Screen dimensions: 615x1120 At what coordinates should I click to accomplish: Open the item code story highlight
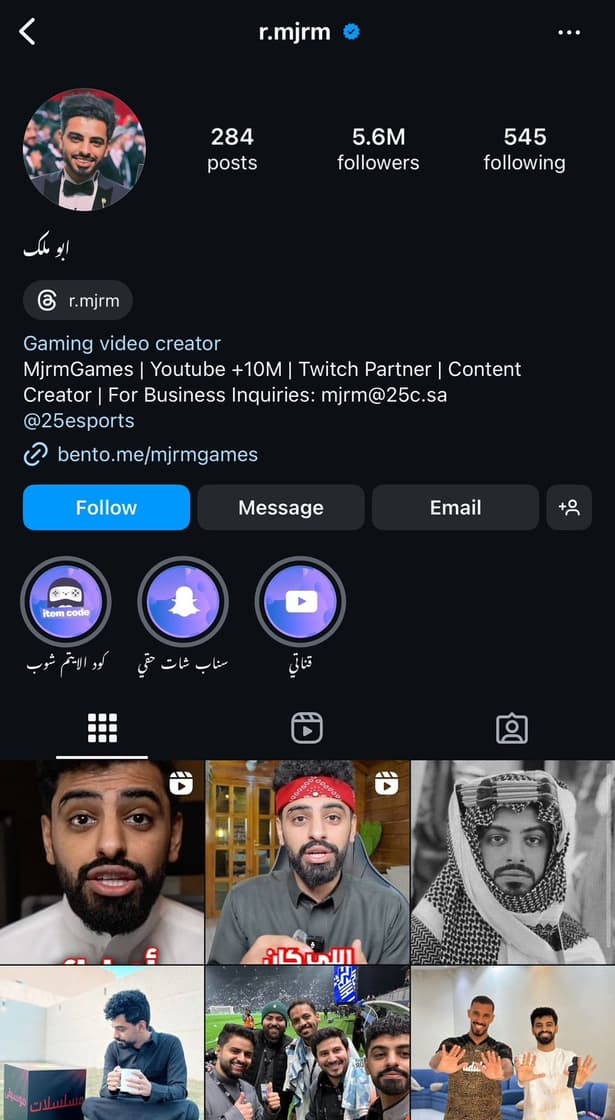(66, 602)
